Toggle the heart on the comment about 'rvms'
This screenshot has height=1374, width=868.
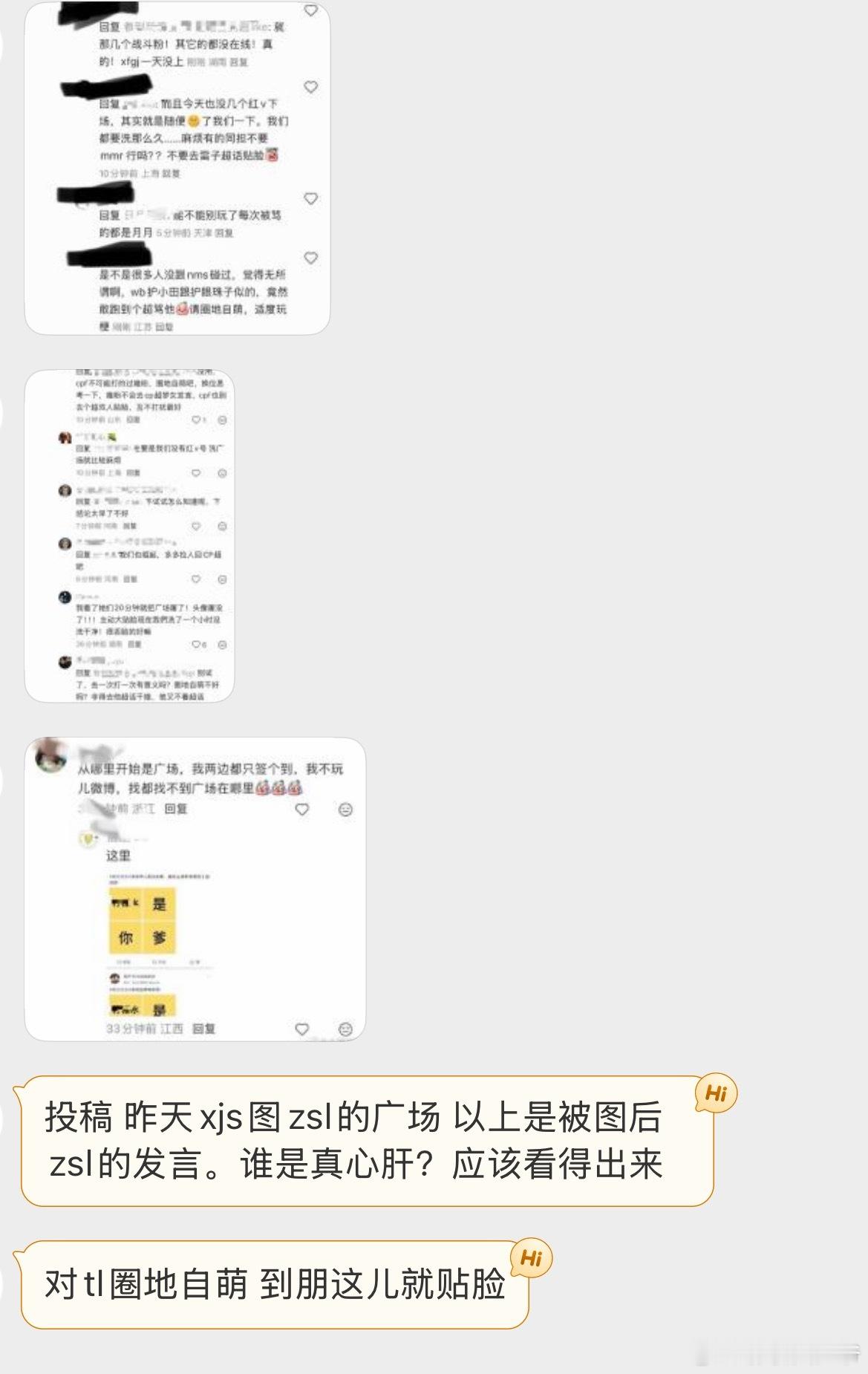[310, 254]
